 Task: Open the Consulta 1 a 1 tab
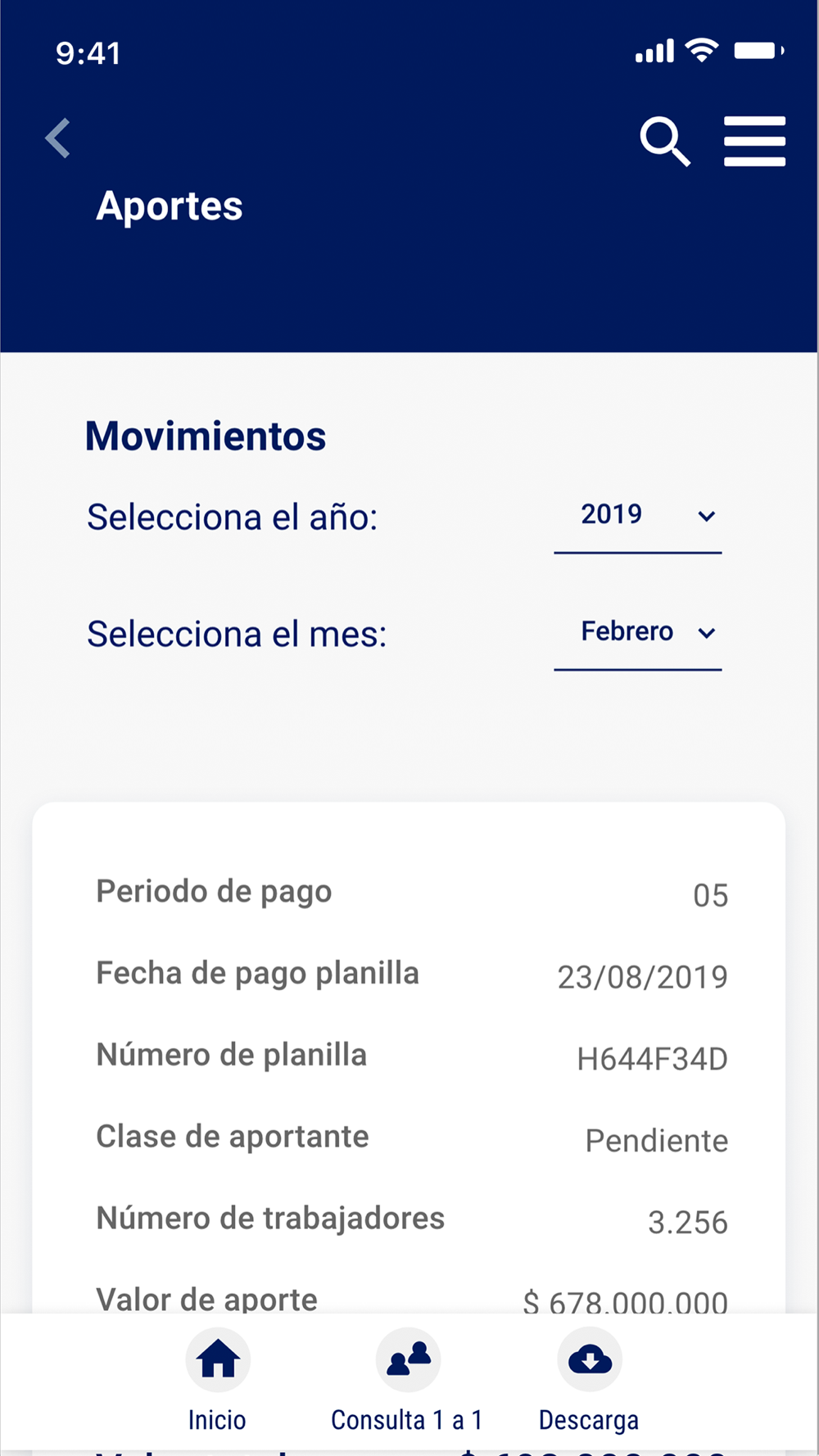pos(407,1380)
